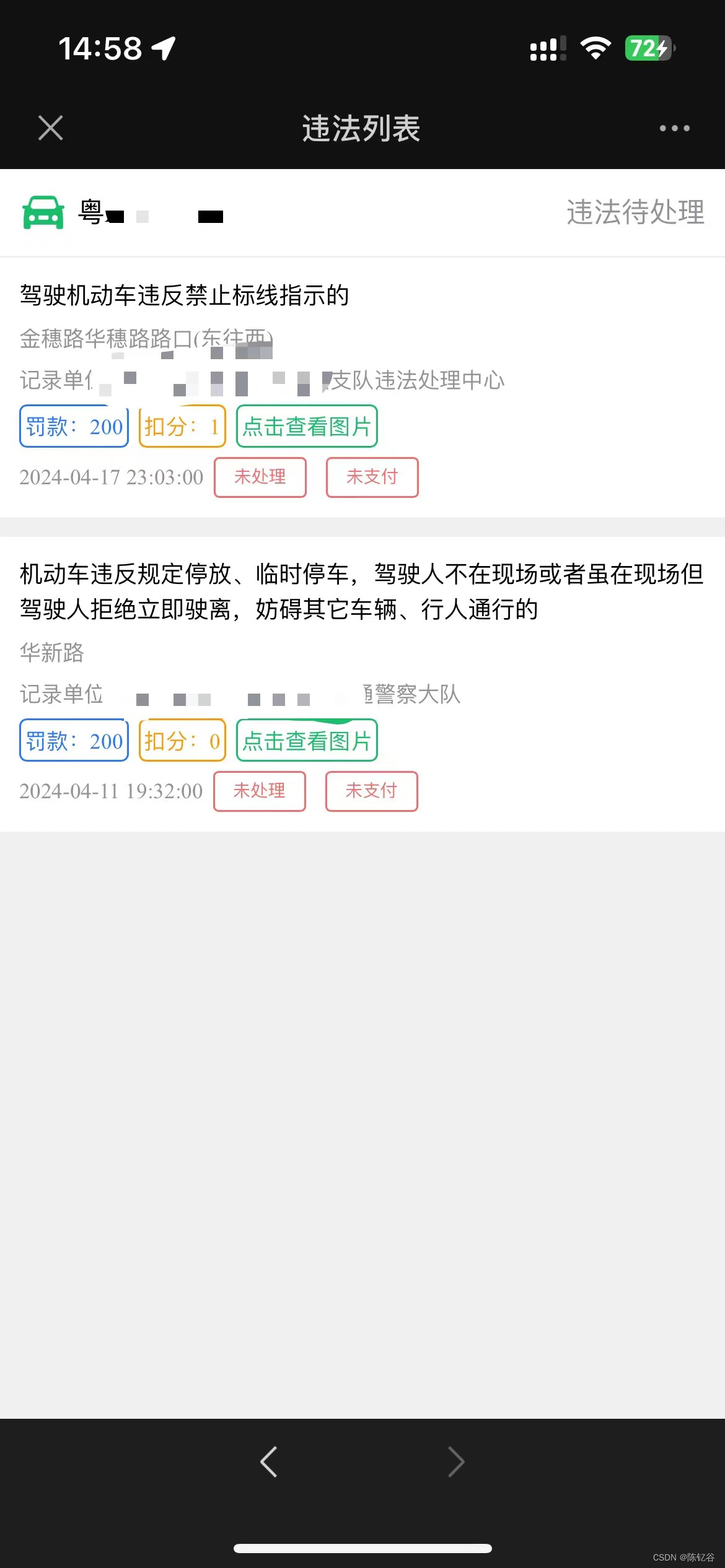Image resolution: width=725 pixels, height=1568 pixels.
Task: View photo for the 金穗路华穗路路口 violation
Action: click(x=307, y=426)
